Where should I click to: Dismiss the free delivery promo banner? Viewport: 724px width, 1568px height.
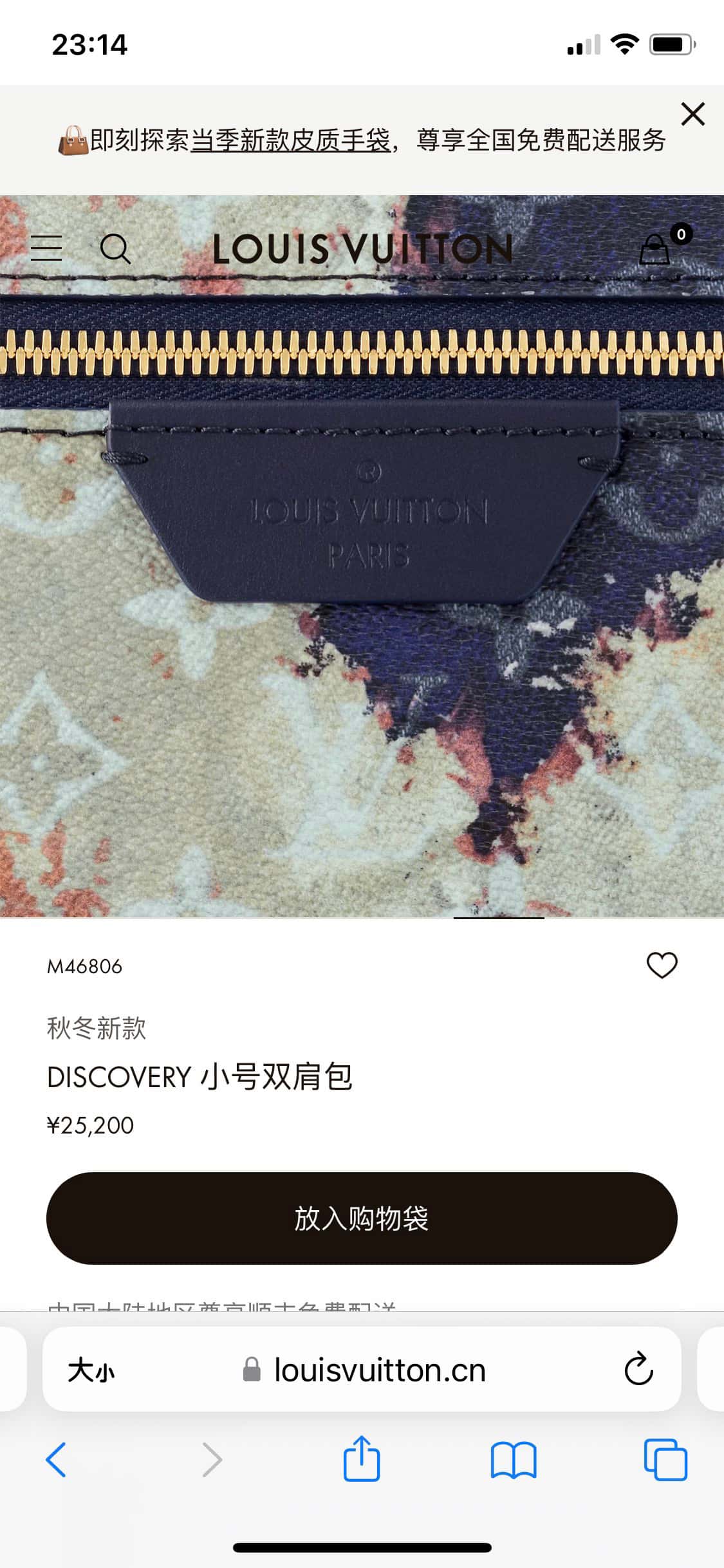[692, 114]
